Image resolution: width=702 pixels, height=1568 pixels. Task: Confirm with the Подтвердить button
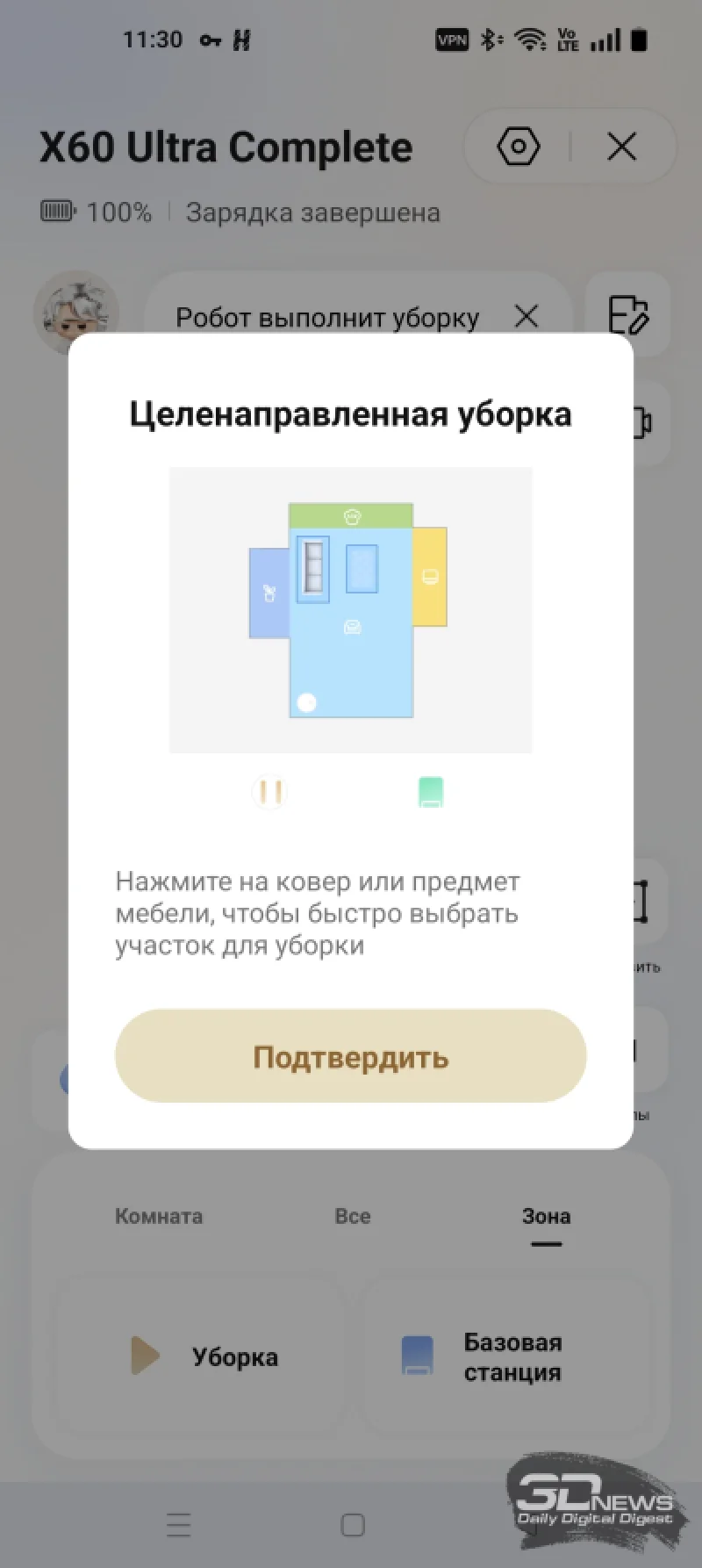(x=350, y=1056)
